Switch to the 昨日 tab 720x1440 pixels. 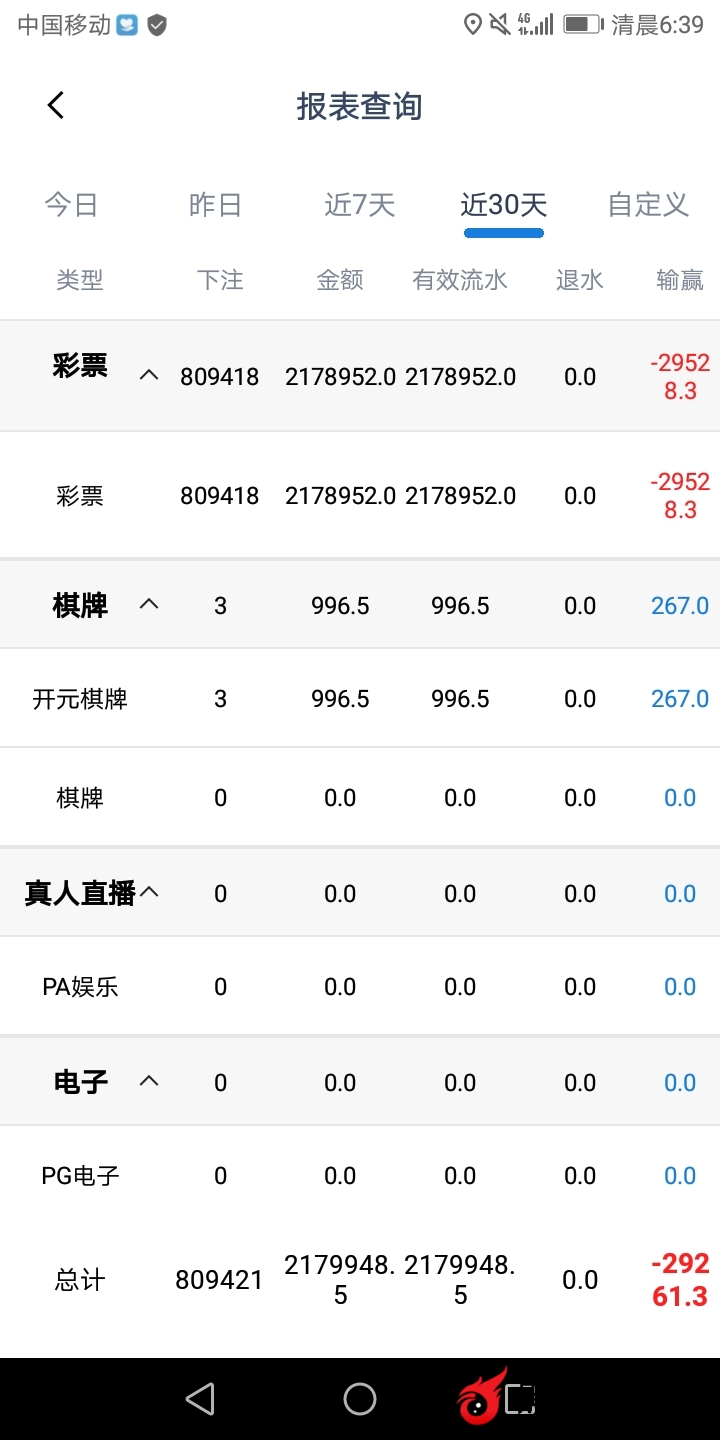pos(215,205)
